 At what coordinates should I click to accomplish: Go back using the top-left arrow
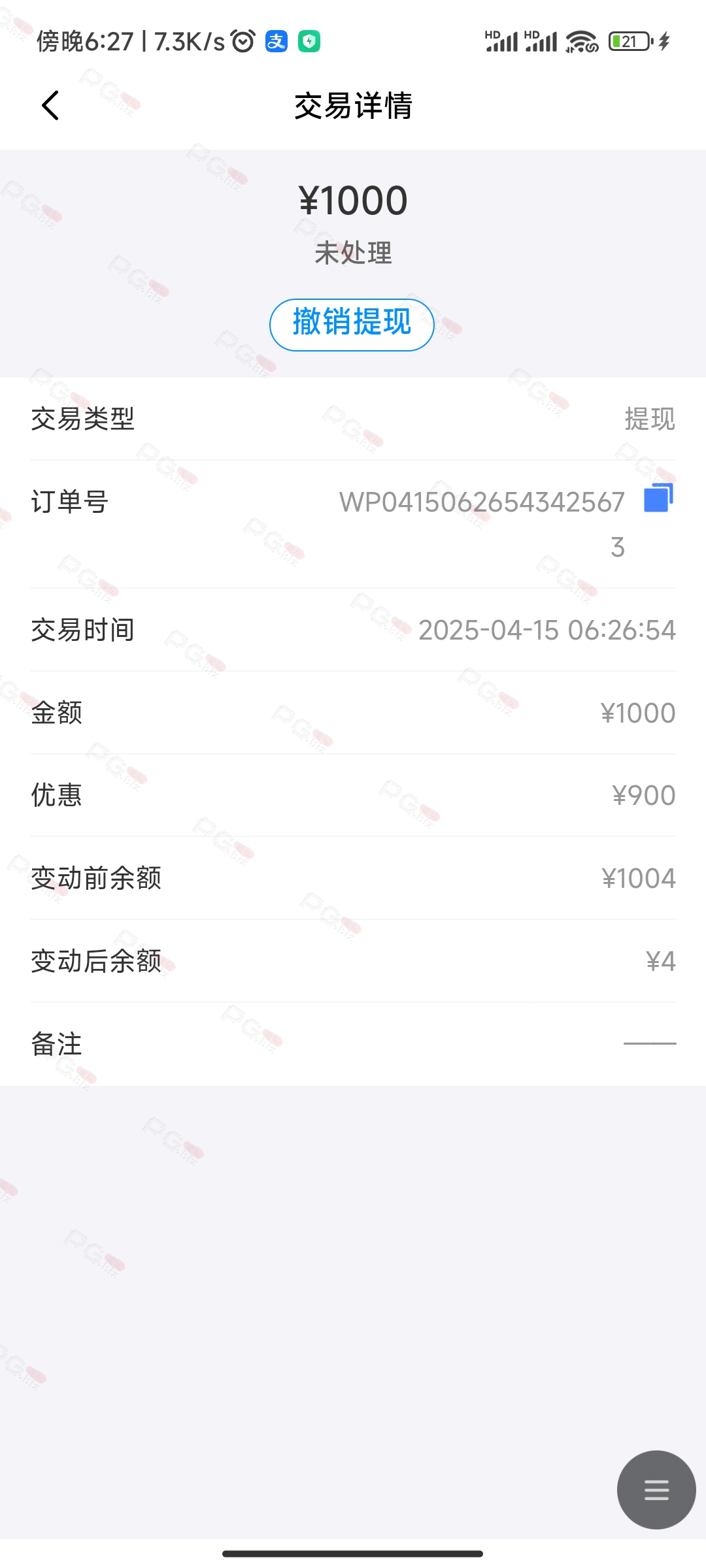point(50,105)
